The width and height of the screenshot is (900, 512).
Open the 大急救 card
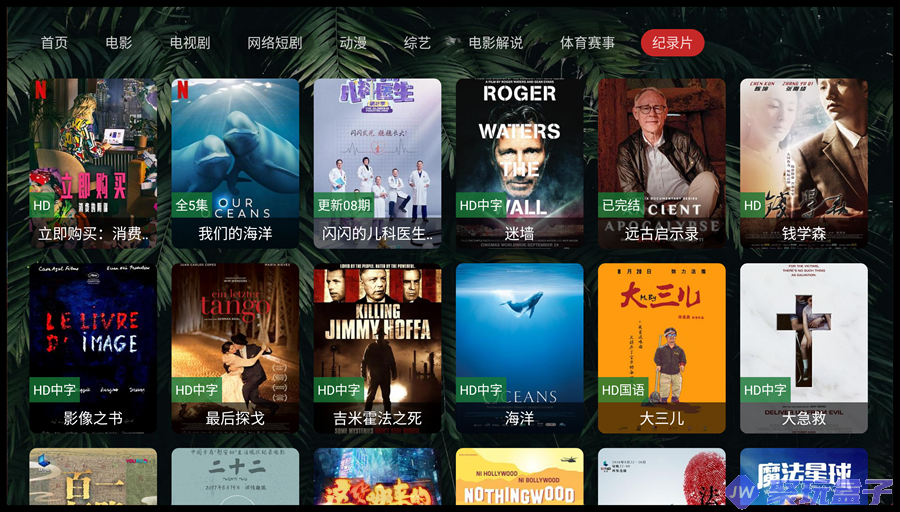(x=803, y=345)
